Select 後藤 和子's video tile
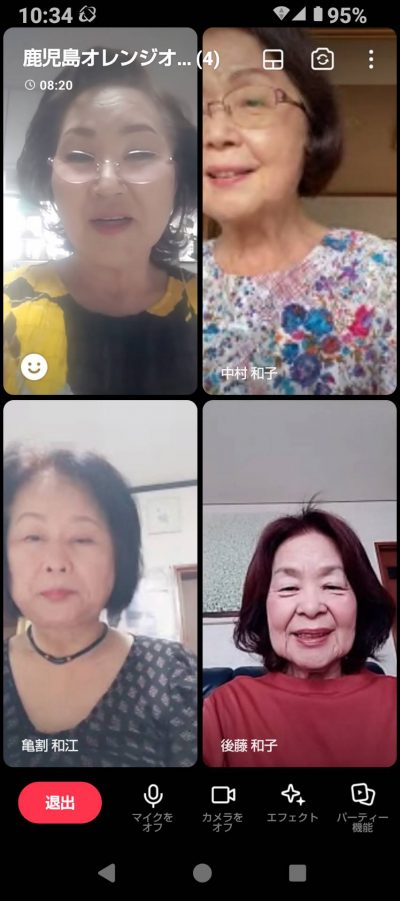 click(x=299, y=583)
